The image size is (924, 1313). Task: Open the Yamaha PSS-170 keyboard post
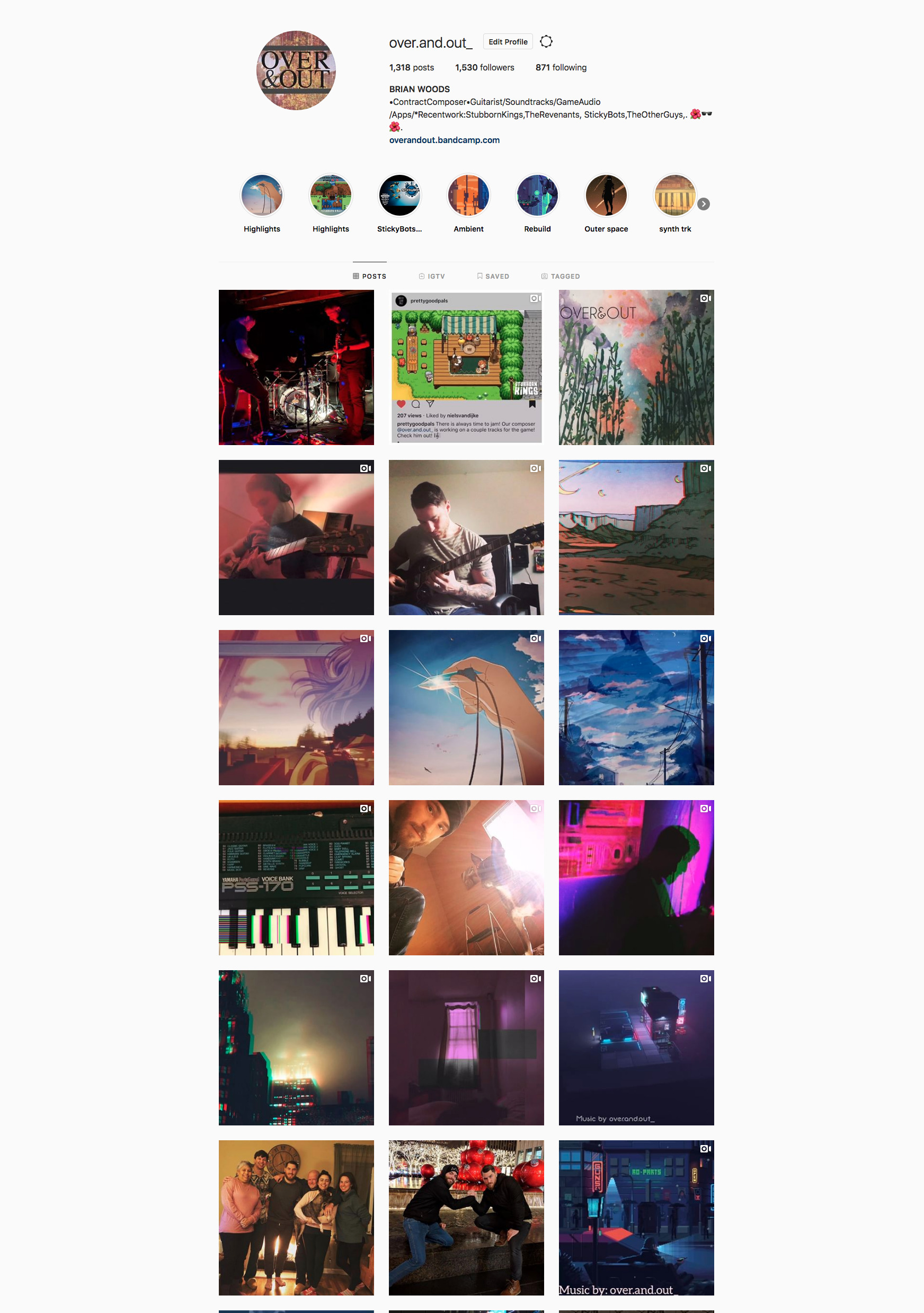pyautogui.click(x=296, y=877)
